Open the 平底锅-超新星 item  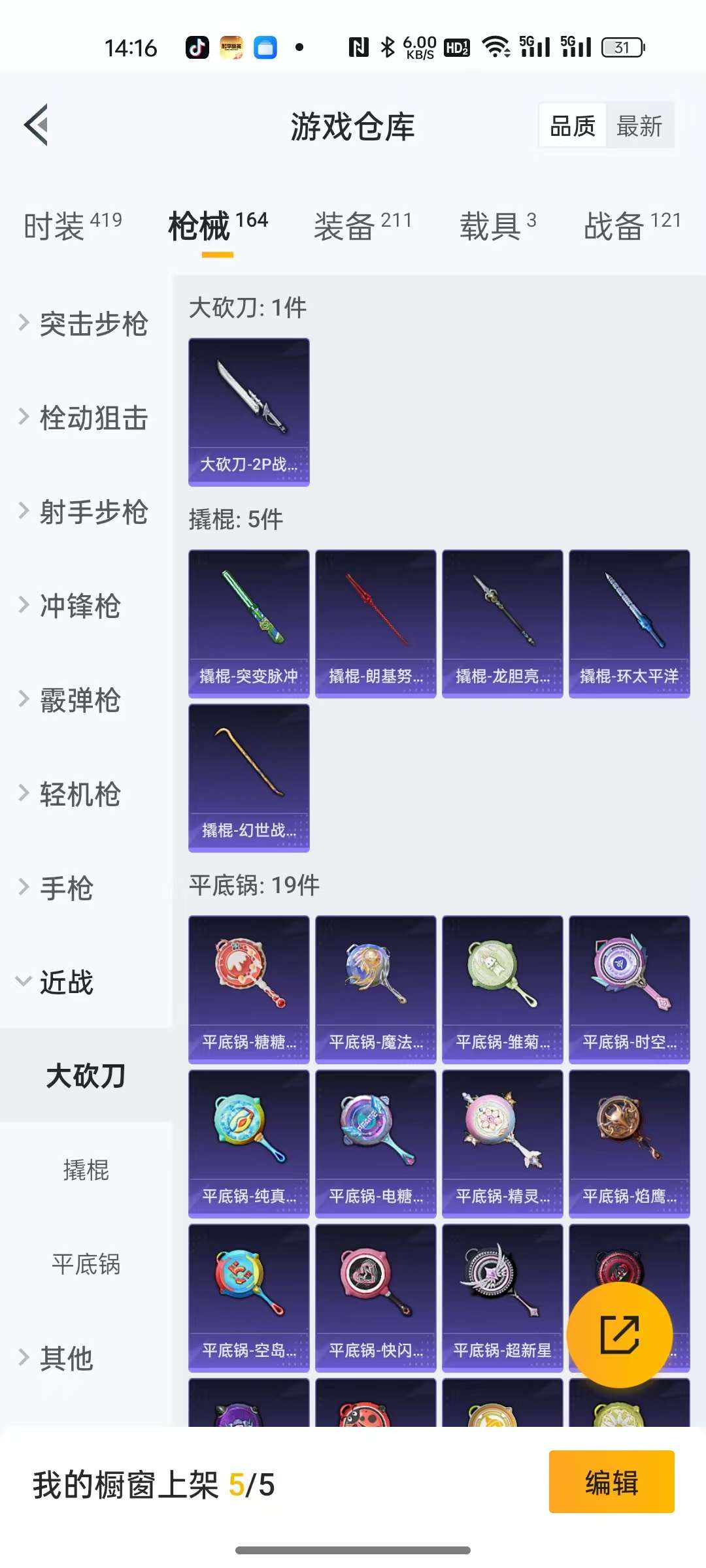[x=502, y=1298]
